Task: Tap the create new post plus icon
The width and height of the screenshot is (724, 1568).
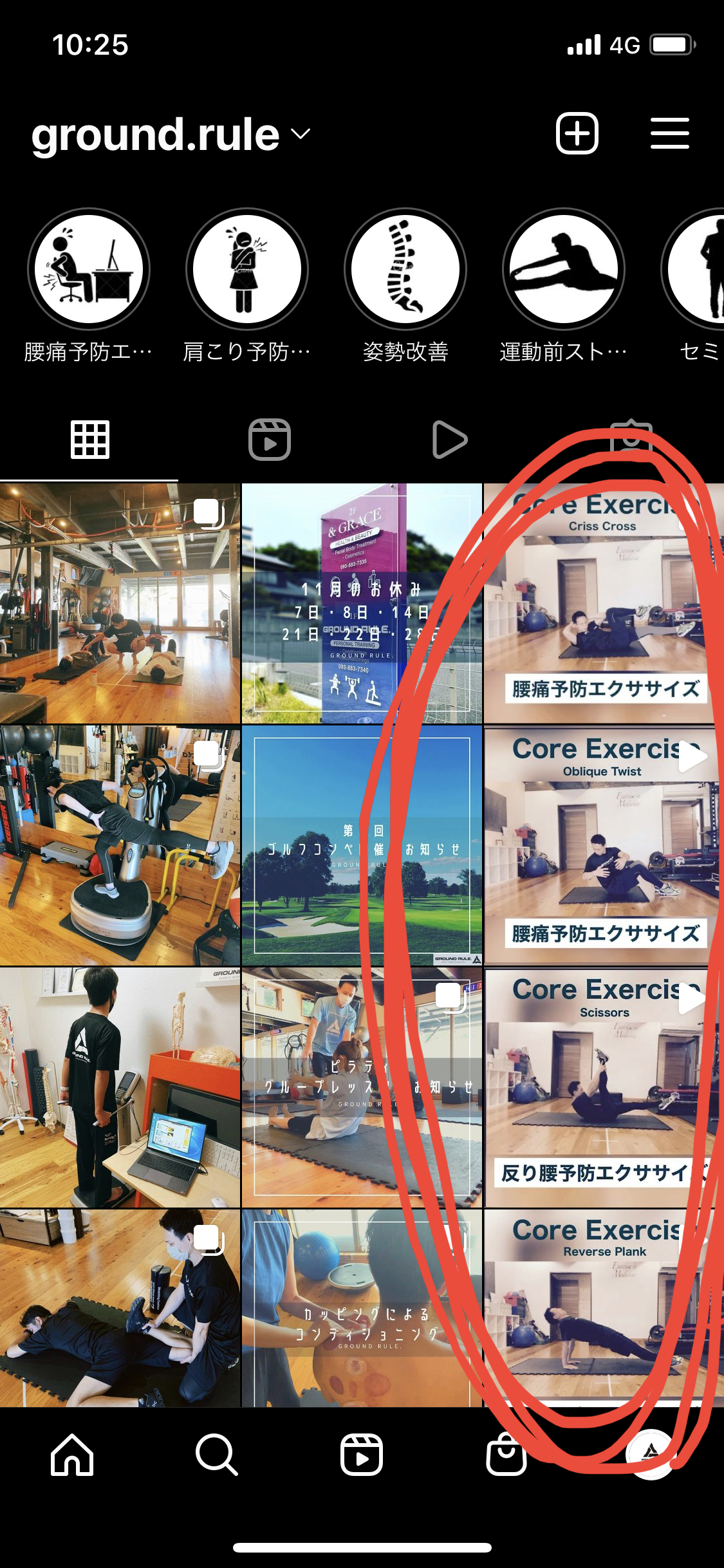Action: click(x=577, y=133)
